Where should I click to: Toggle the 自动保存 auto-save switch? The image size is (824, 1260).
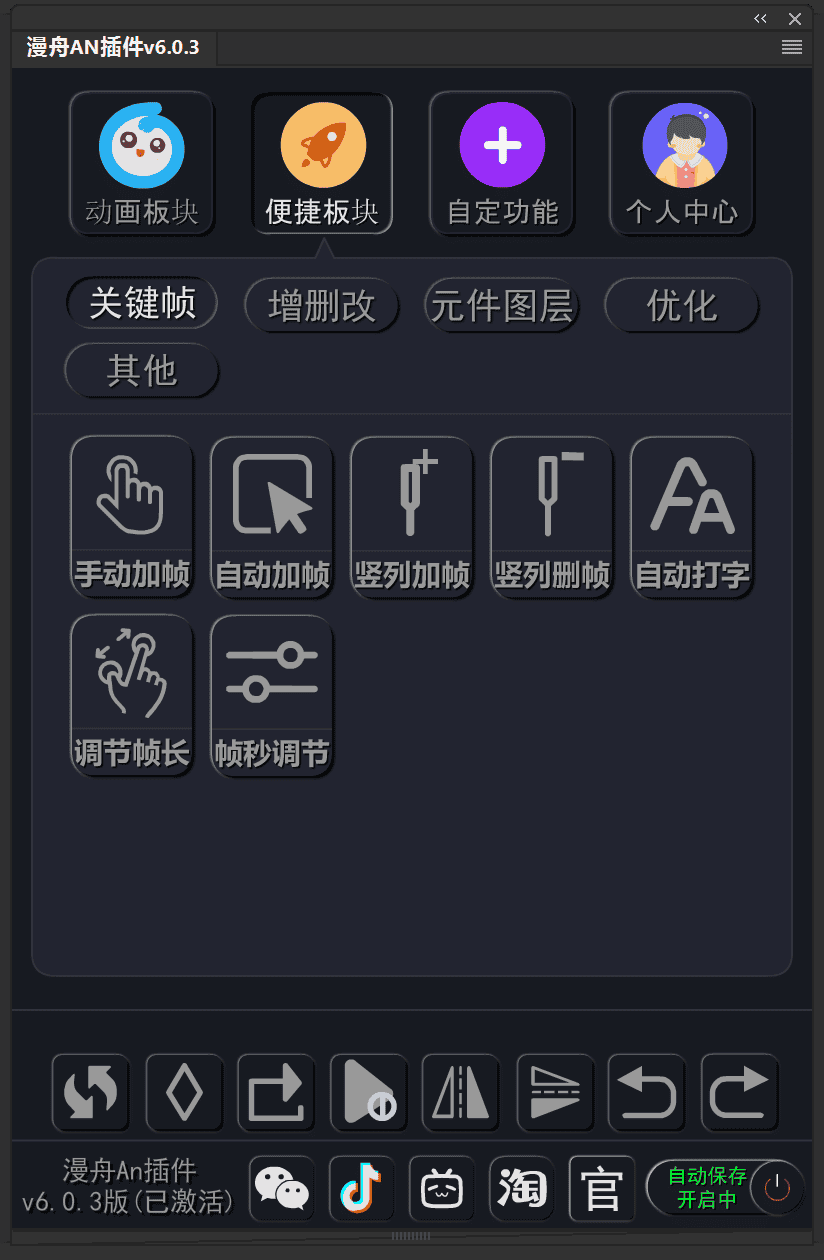(x=706, y=1188)
